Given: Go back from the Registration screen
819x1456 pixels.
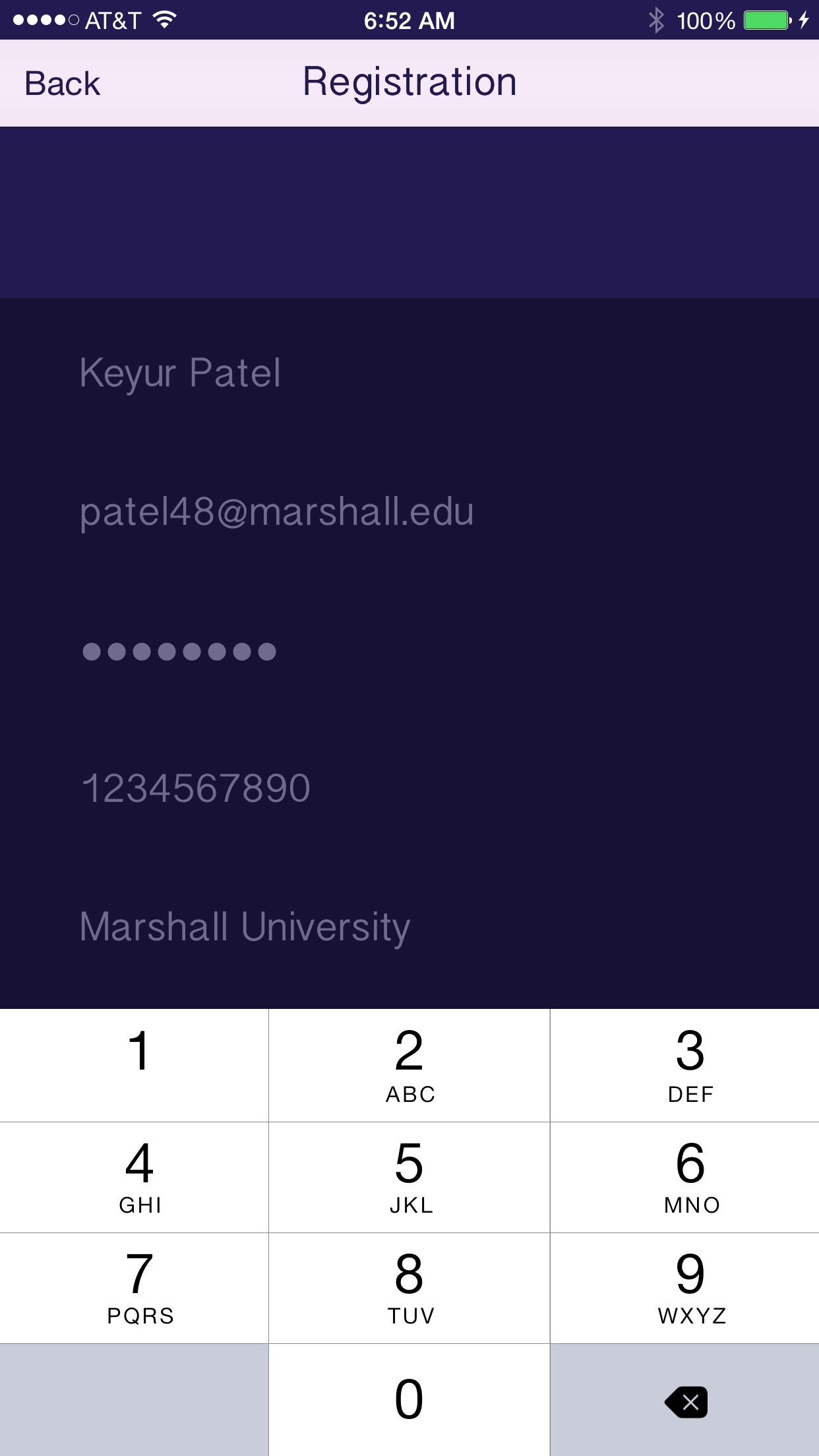Looking at the screenshot, I should pos(62,84).
